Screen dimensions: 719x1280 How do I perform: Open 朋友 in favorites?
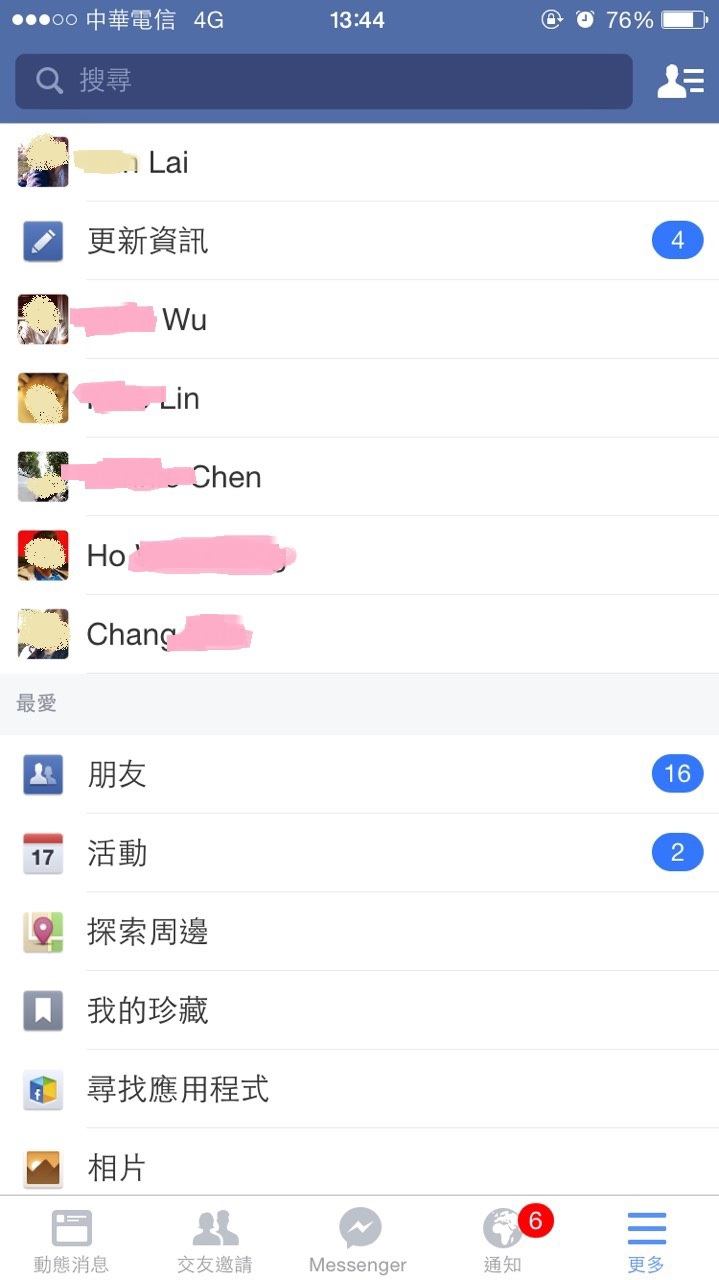tap(360, 774)
